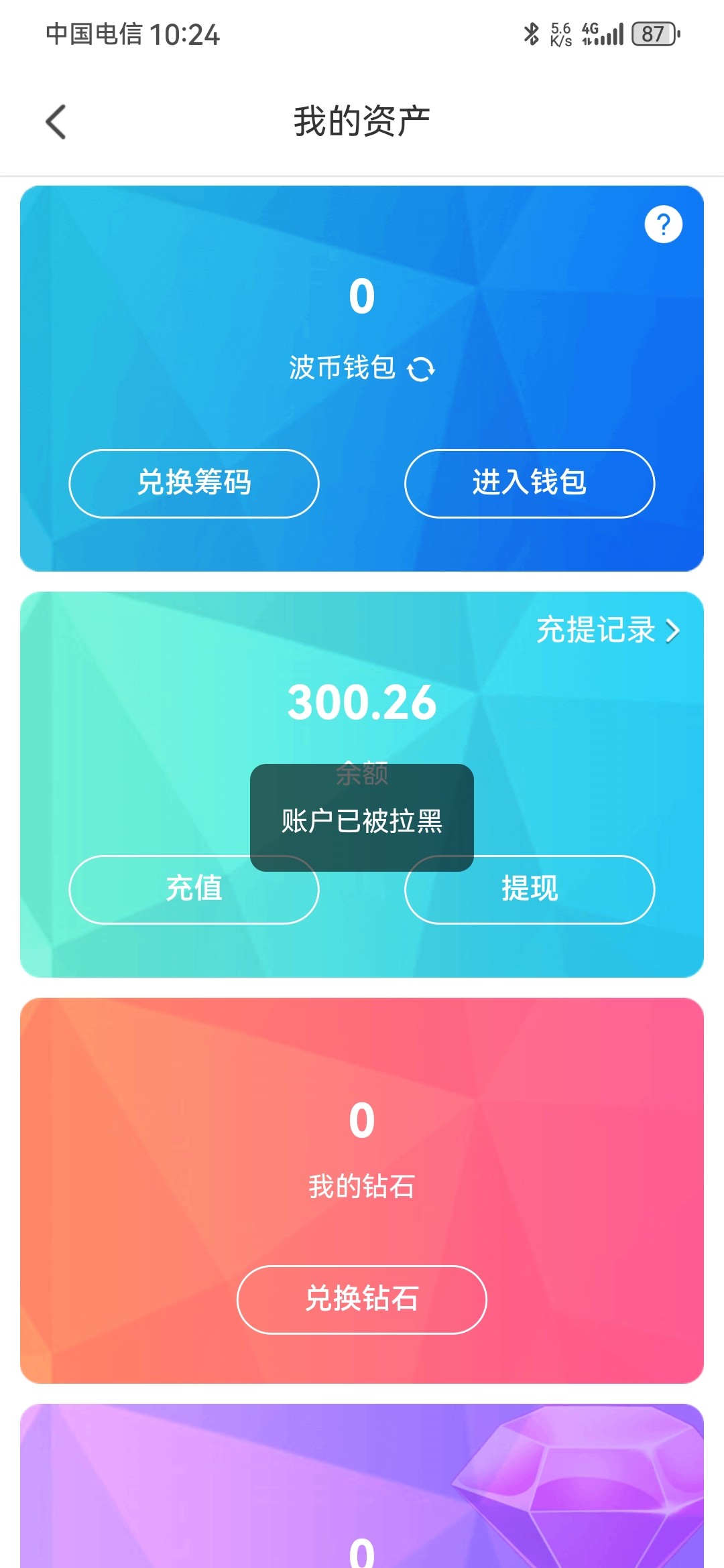Tap 充值 to recharge balance
The width and height of the screenshot is (724, 1568).
pos(194,889)
